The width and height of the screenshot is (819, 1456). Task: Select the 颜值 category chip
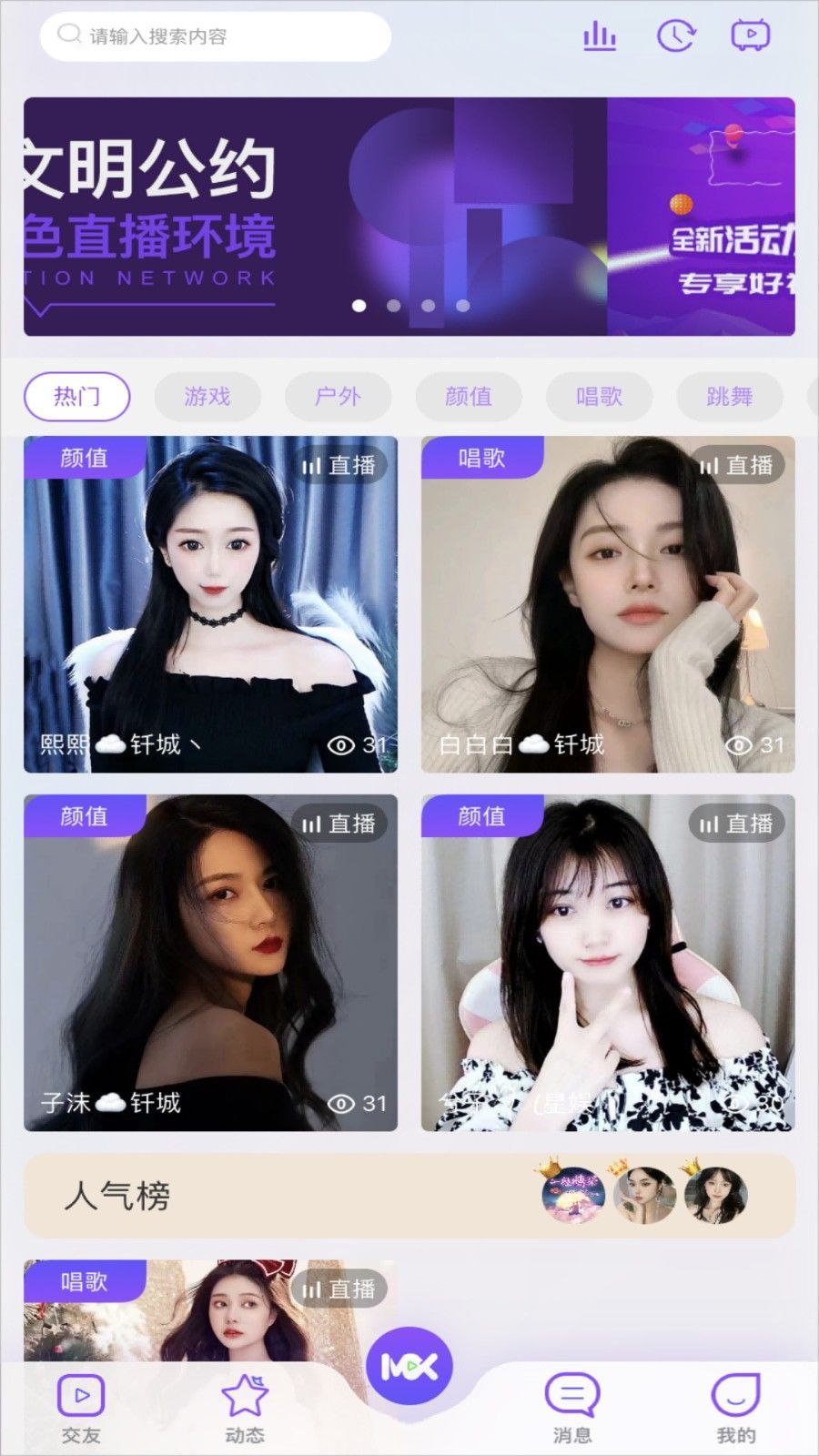469,397
